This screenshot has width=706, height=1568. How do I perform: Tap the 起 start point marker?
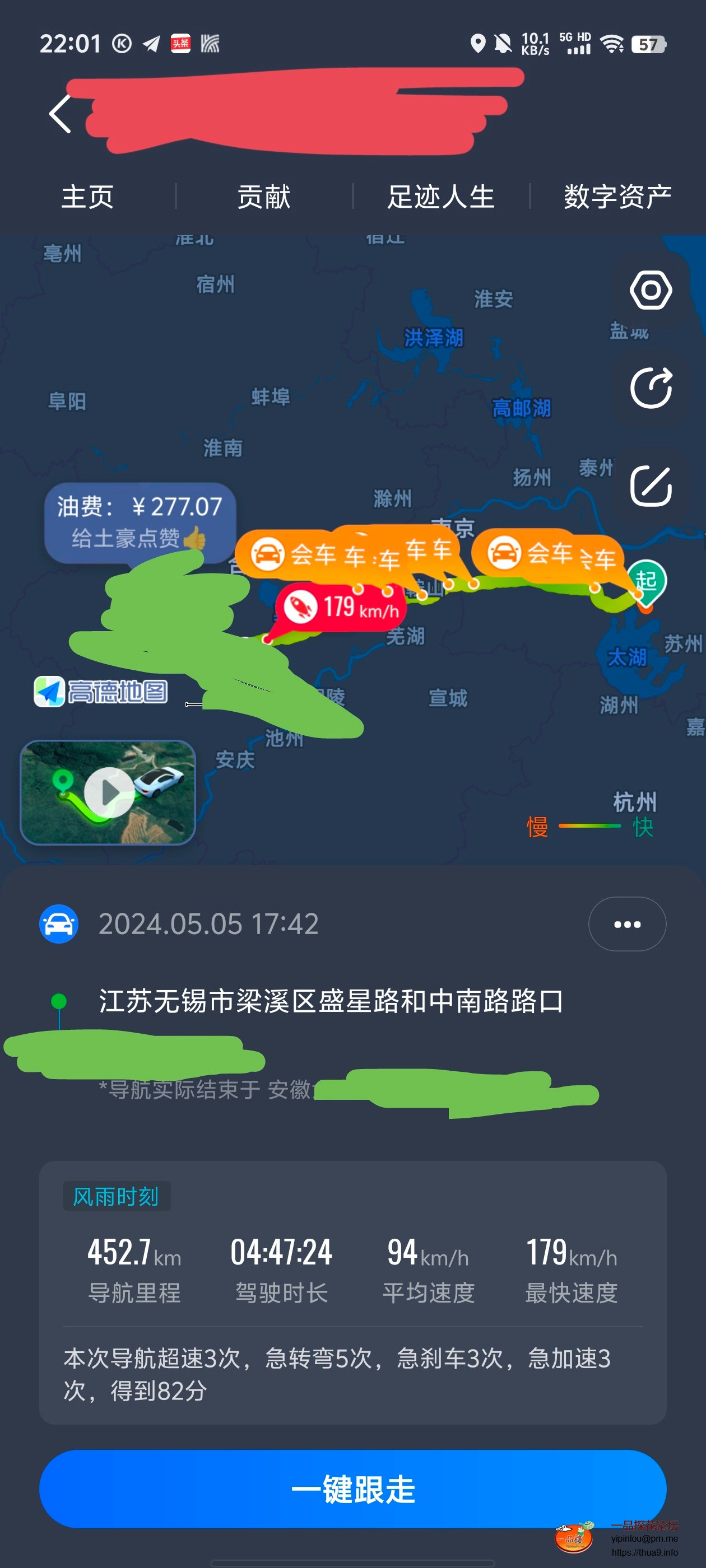646,580
